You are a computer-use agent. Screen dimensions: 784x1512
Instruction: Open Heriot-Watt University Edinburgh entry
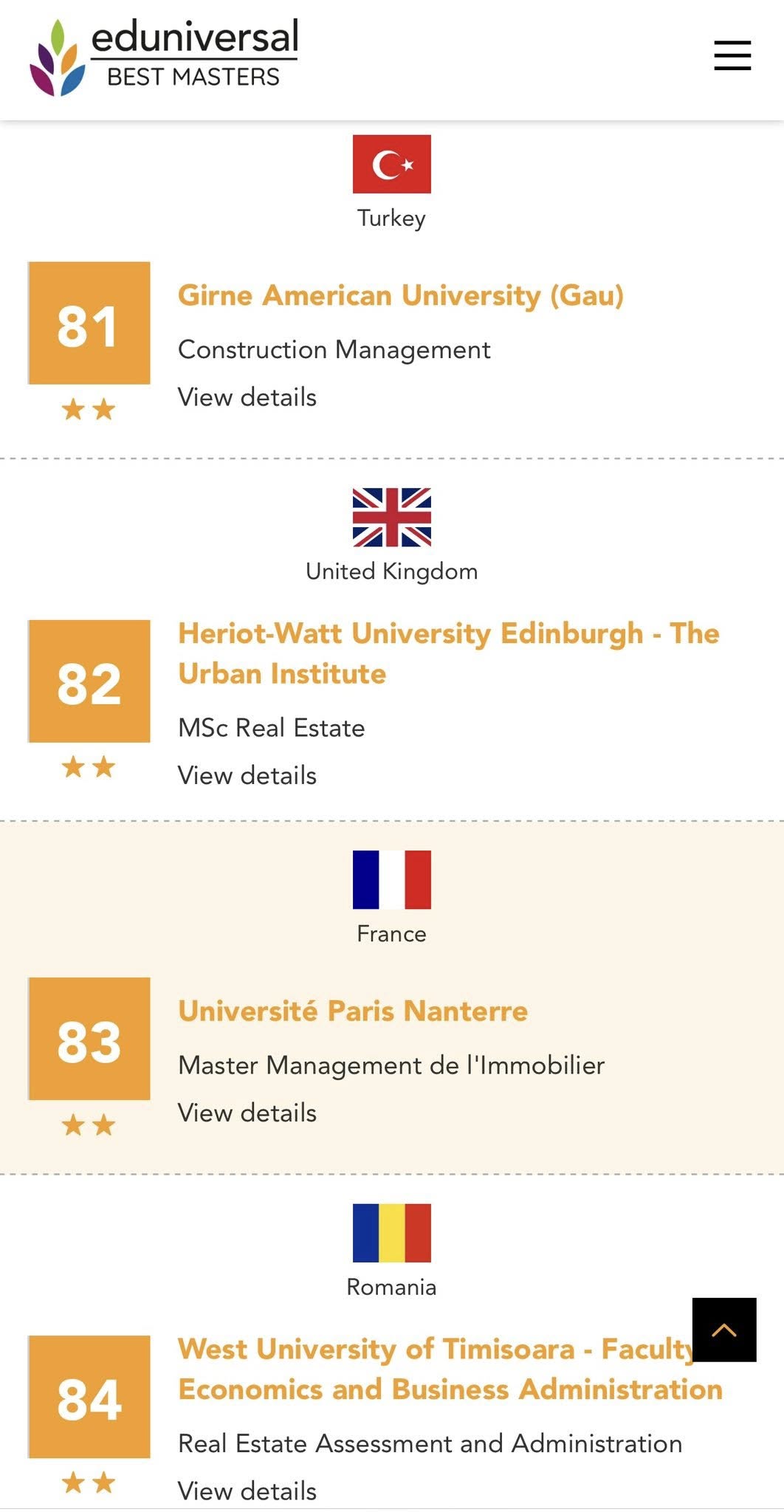pyautogui.click(x=447, y=653)
